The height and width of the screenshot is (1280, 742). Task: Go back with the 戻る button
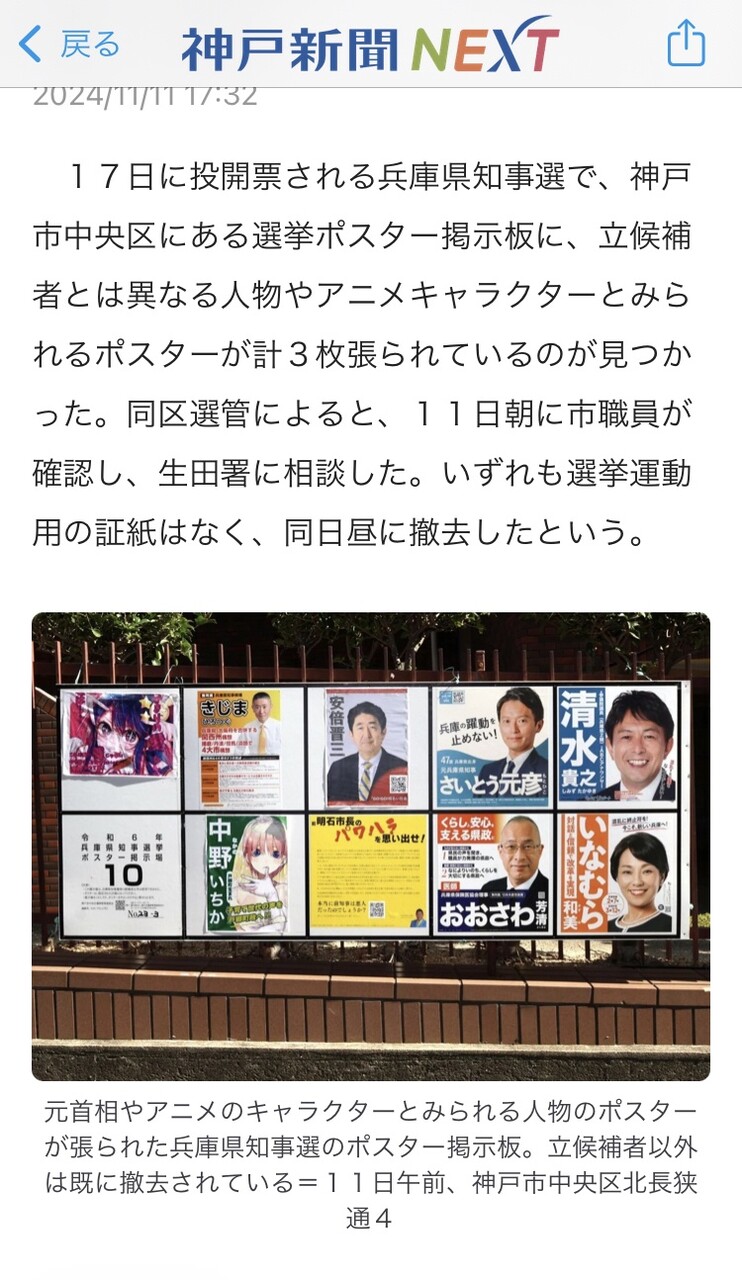tap(68, 44)
